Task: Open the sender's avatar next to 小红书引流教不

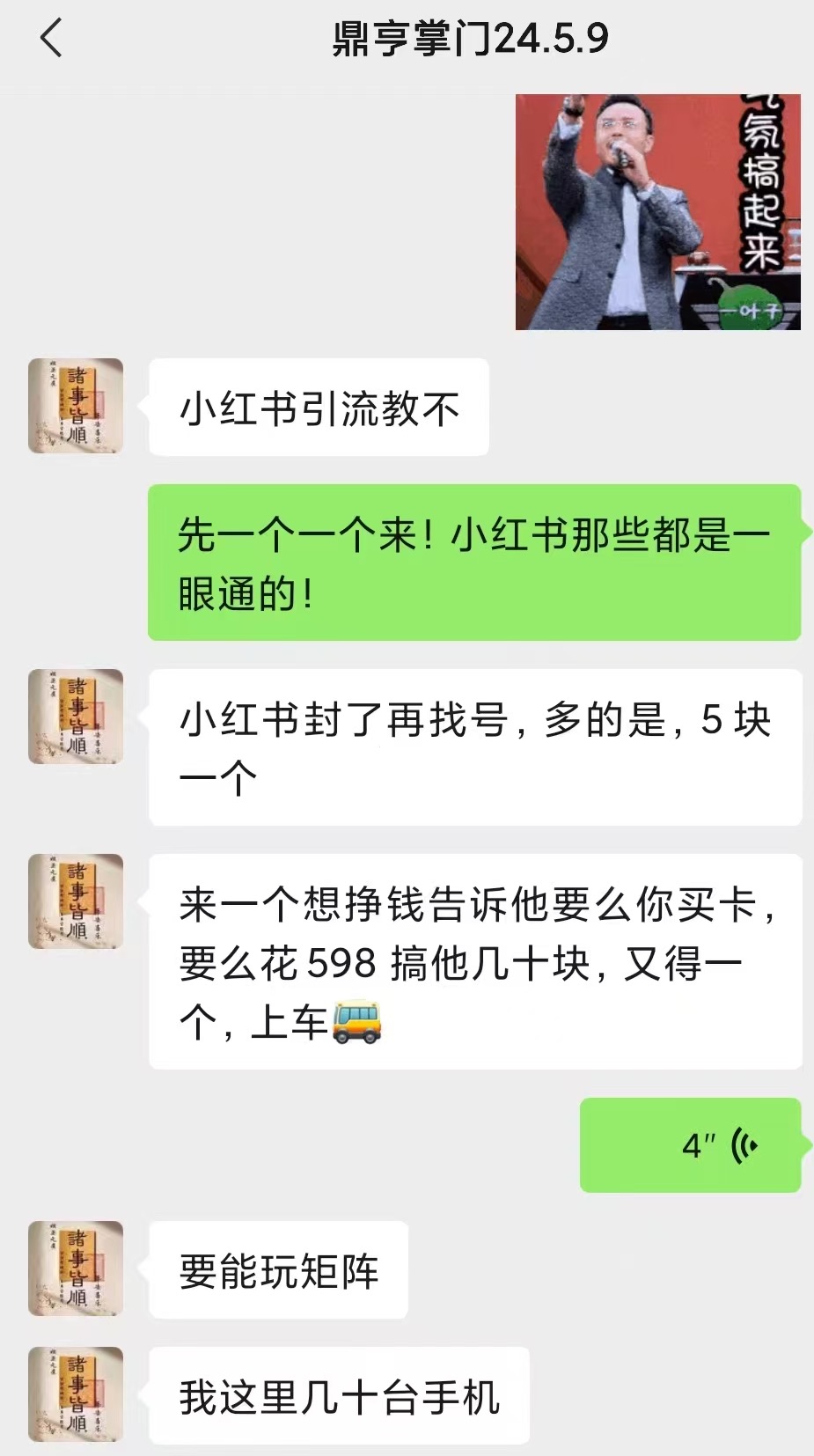Action: point(75,407)
